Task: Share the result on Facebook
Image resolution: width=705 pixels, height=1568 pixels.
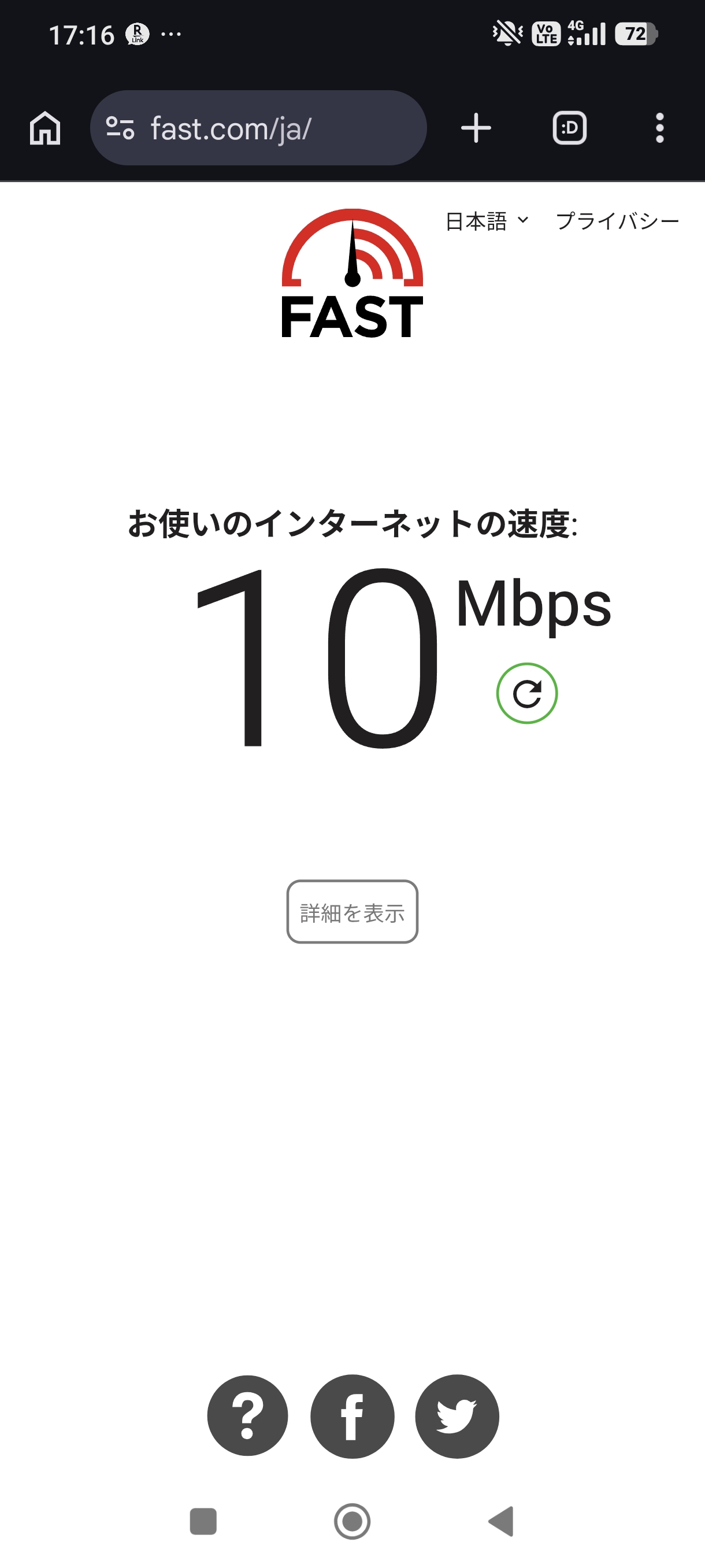Action: pyautogui.click(x=352, y=1416)
